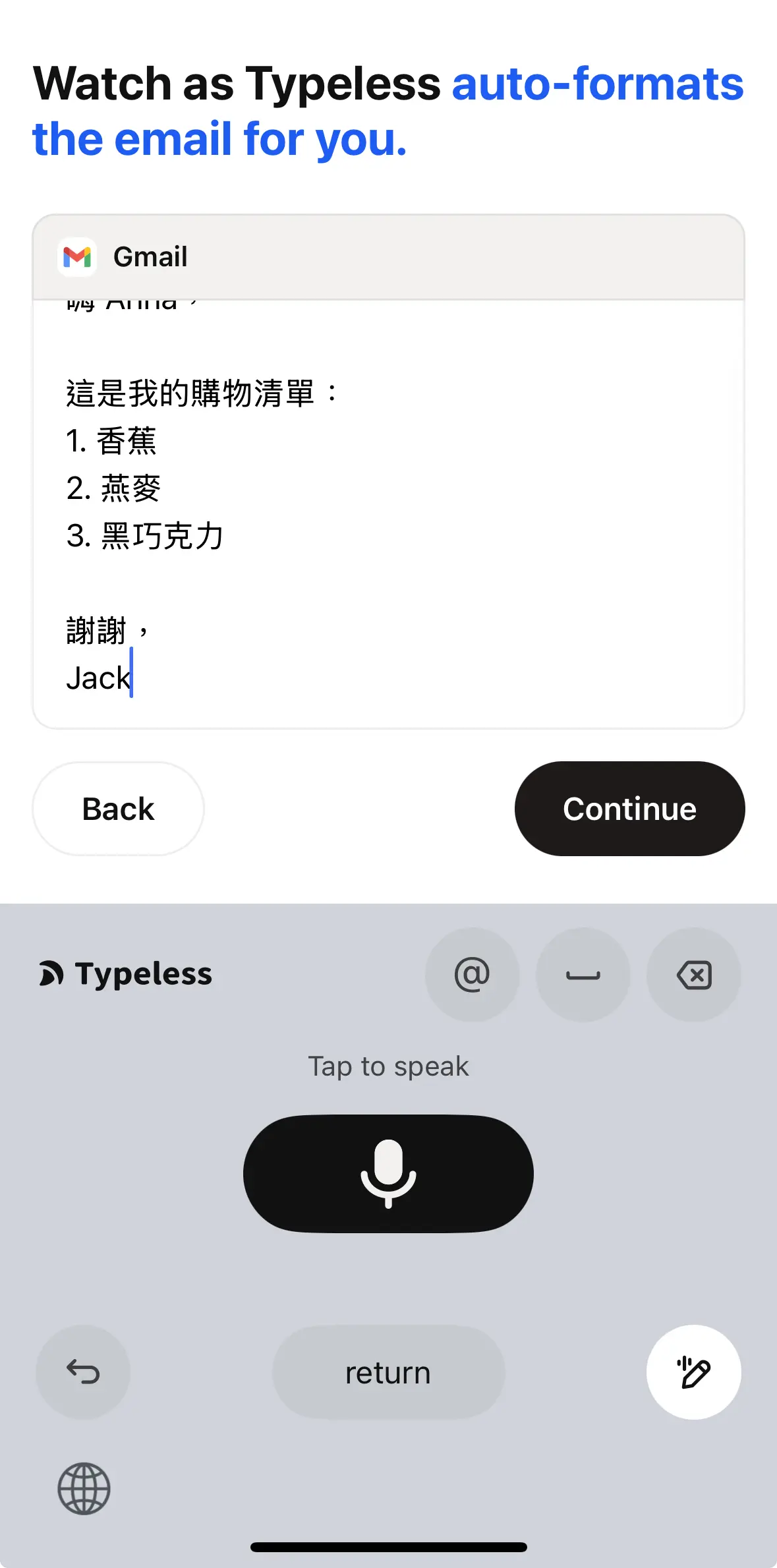Insert the @ symbol
Screen dimensions: 777x1568
pos(472,975)
